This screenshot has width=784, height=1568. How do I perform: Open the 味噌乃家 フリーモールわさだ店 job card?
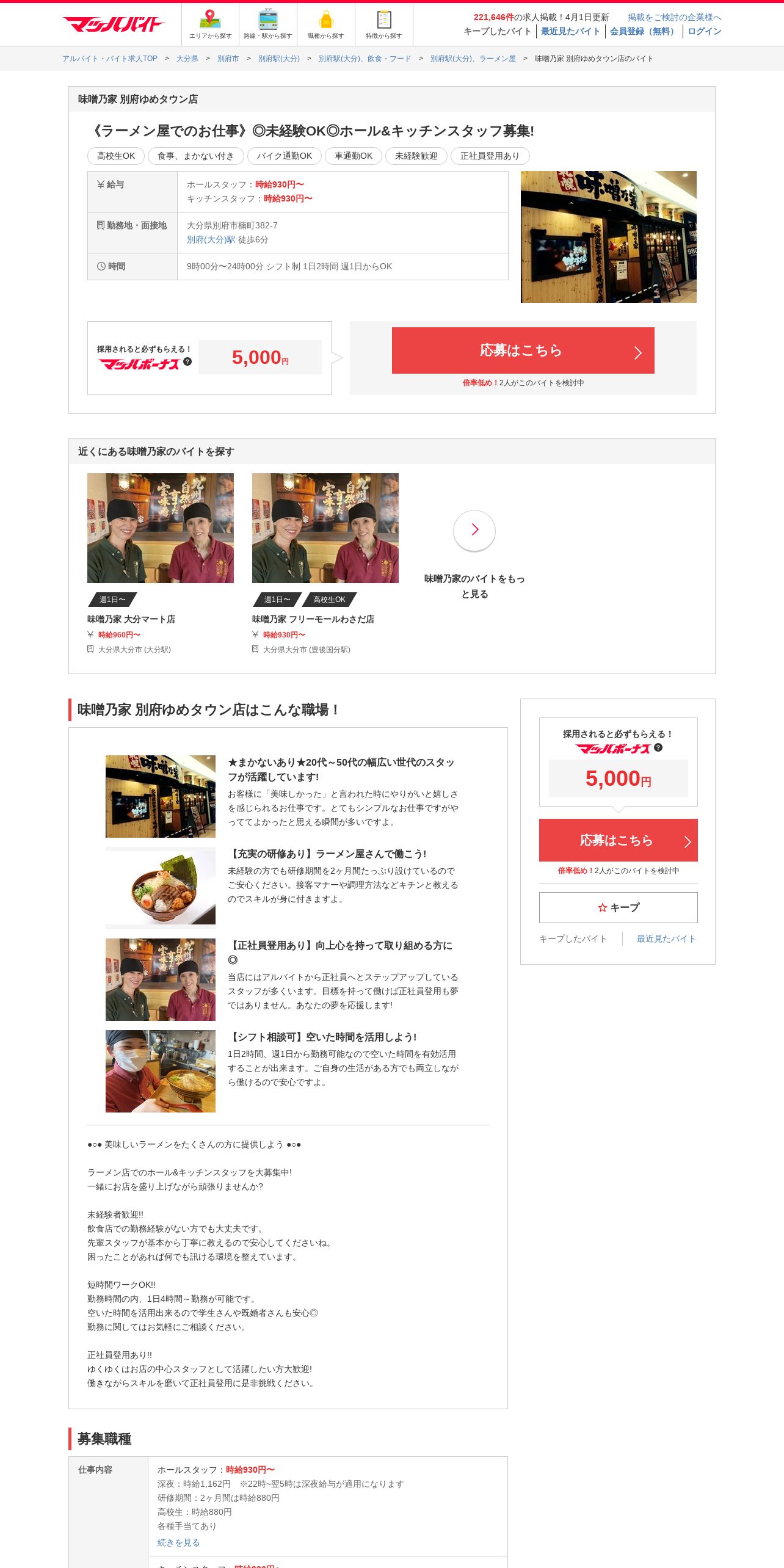325,563
